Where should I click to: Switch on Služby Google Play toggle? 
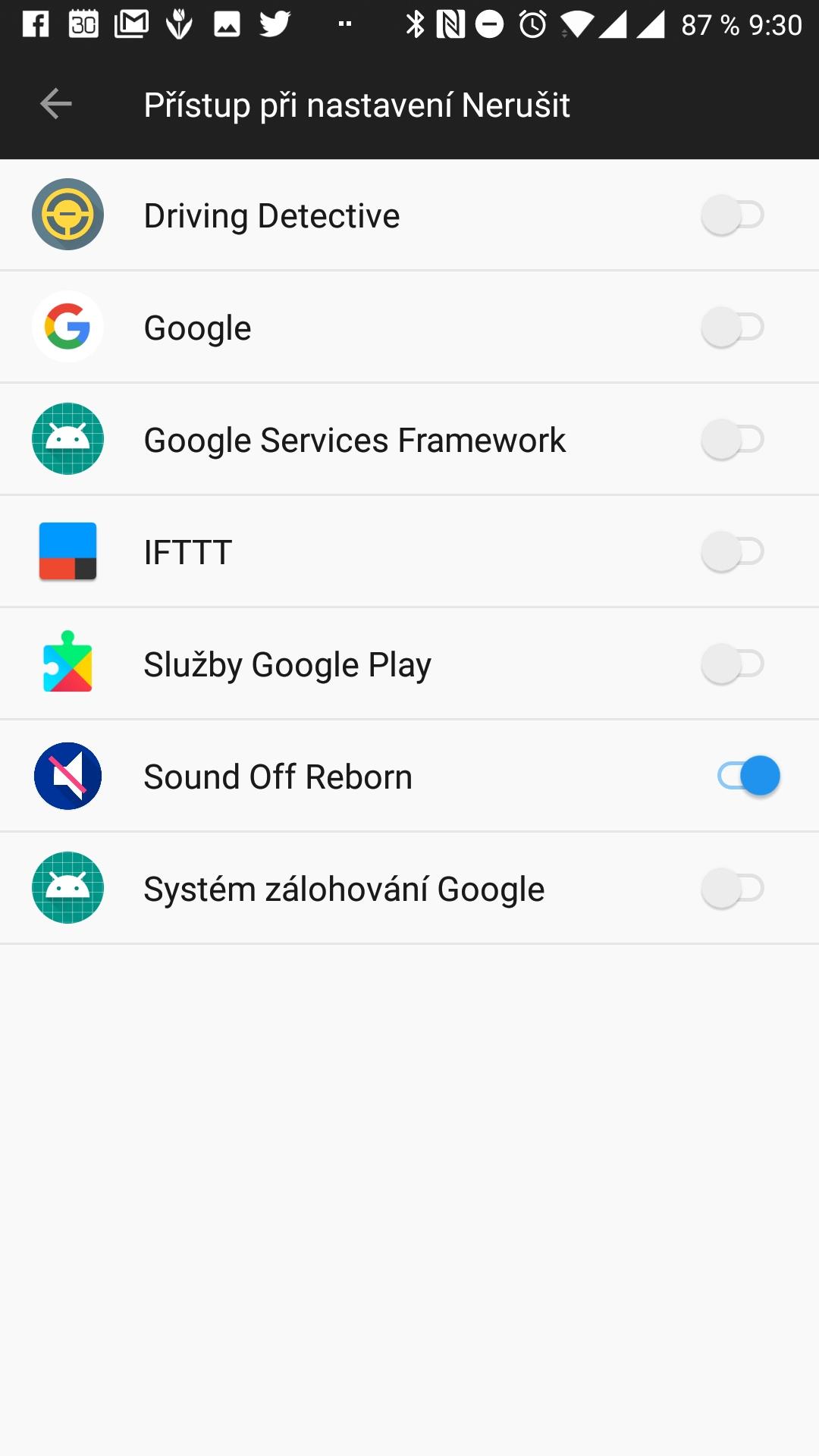(733, 664)
